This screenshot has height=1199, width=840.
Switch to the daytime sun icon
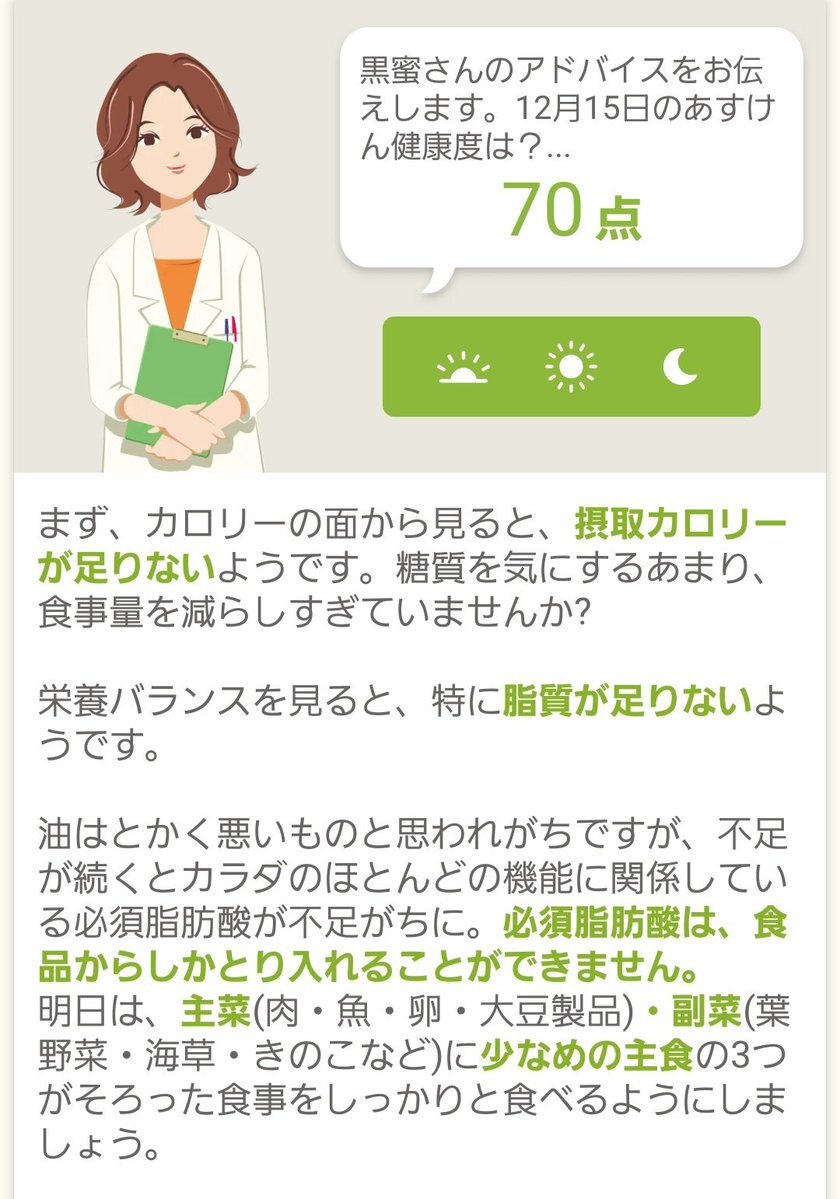coord(571,367)
